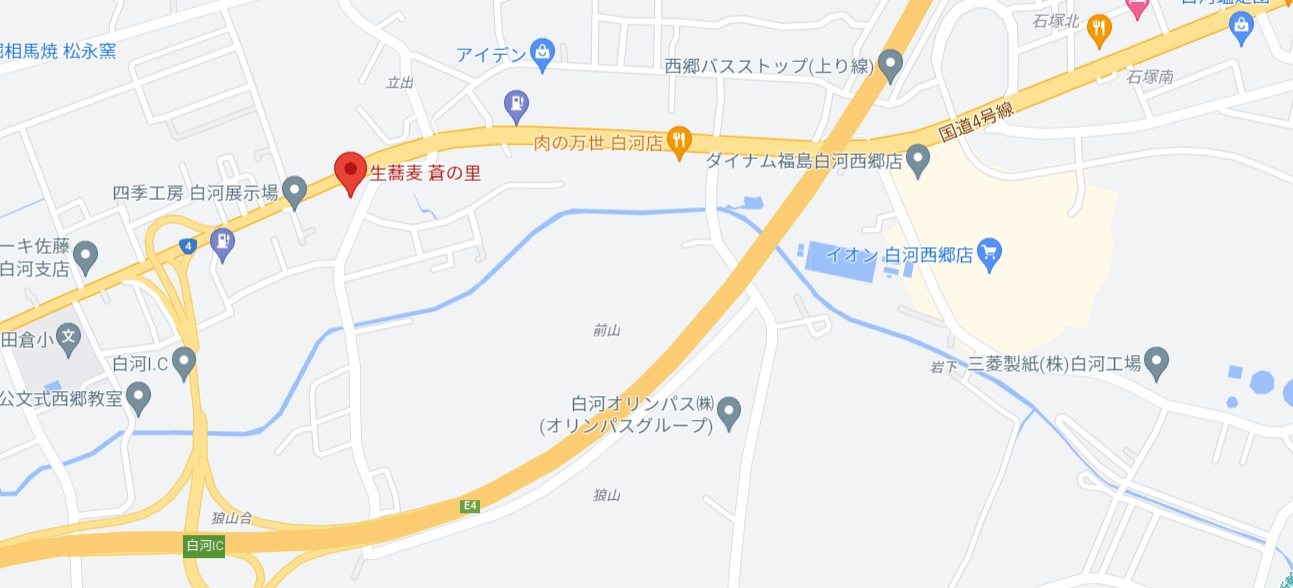
Task: Select the 四季工房 白河展示場 marker
Action: (294, 191)
